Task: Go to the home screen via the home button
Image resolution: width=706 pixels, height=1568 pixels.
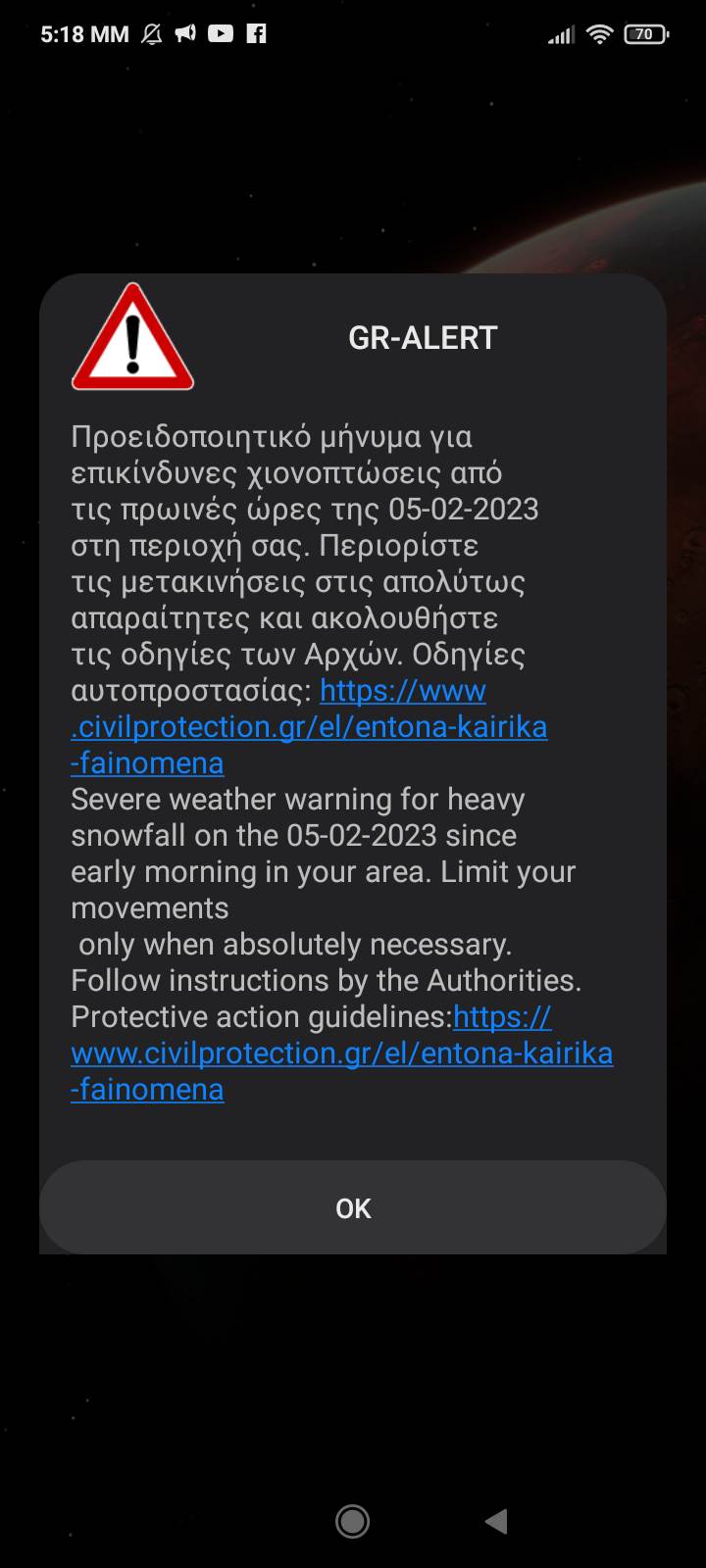Action: click(x=352, y=1521)
